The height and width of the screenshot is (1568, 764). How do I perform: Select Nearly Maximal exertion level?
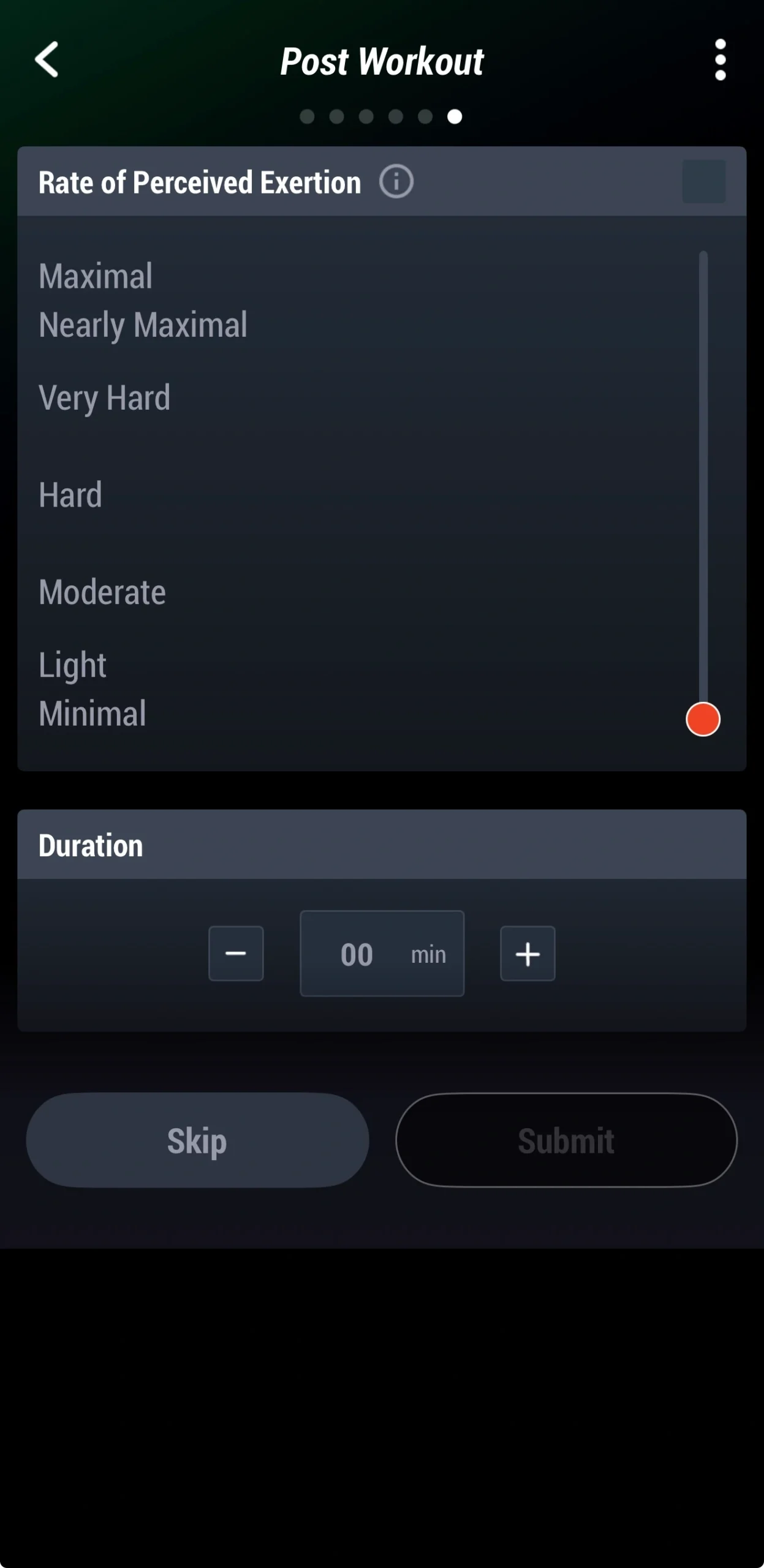143,325
